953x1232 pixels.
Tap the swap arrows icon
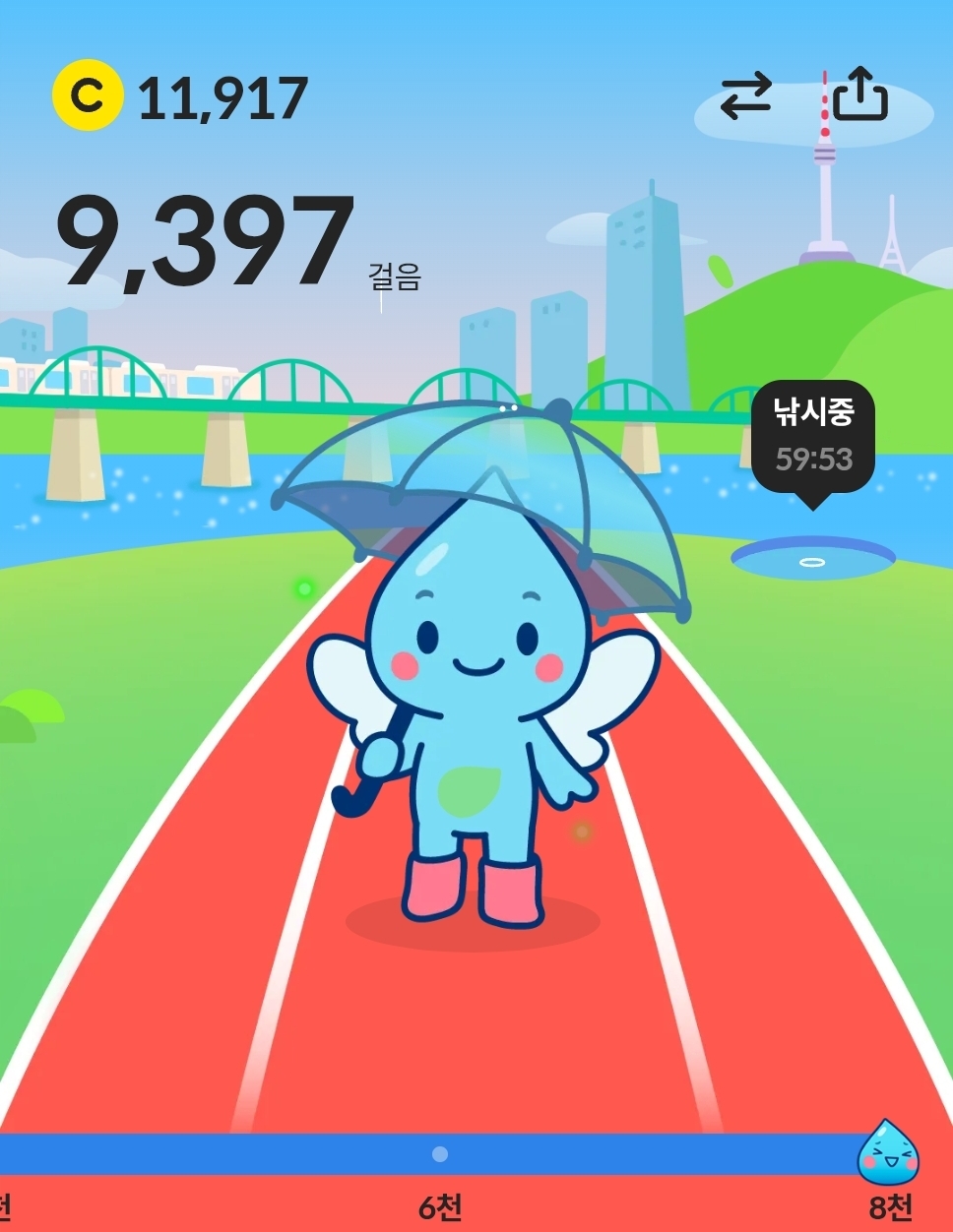(745, 97)
